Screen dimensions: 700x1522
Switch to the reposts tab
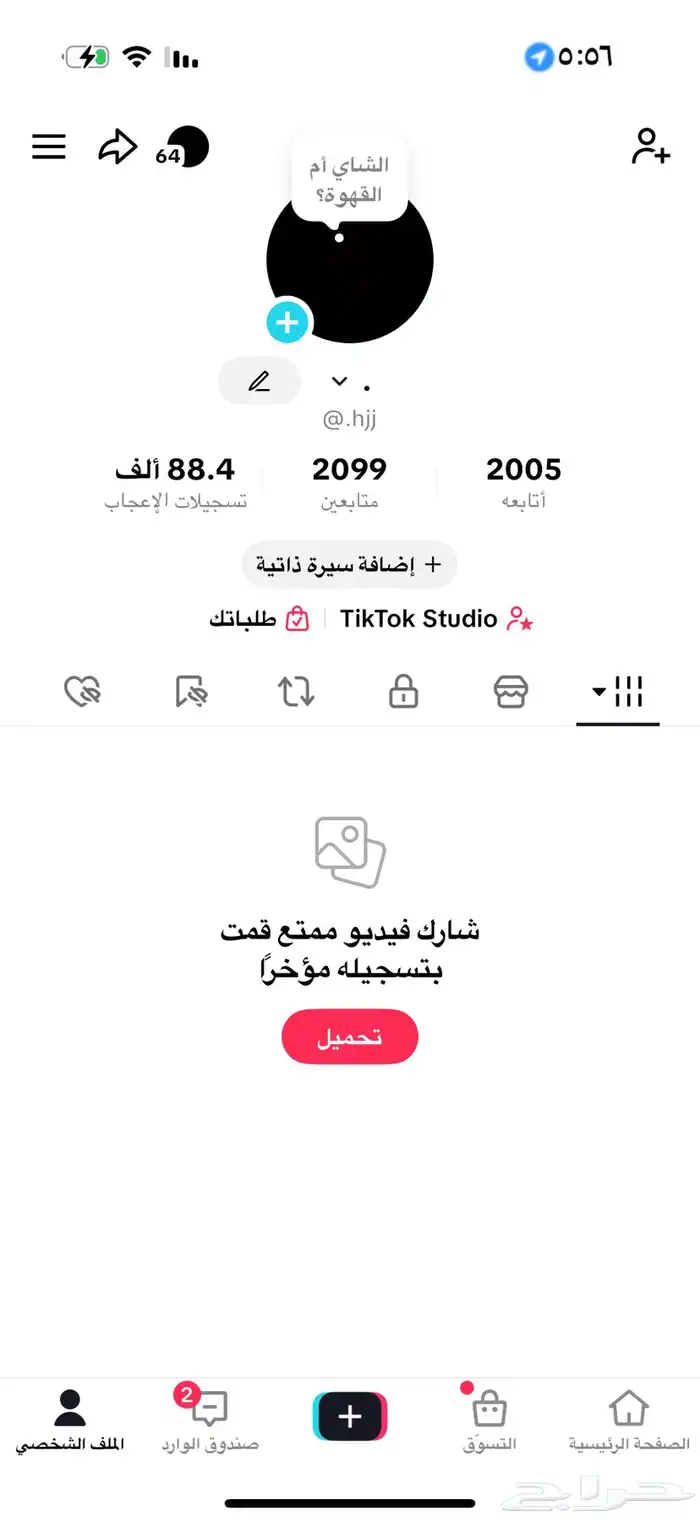pos(296,691)
